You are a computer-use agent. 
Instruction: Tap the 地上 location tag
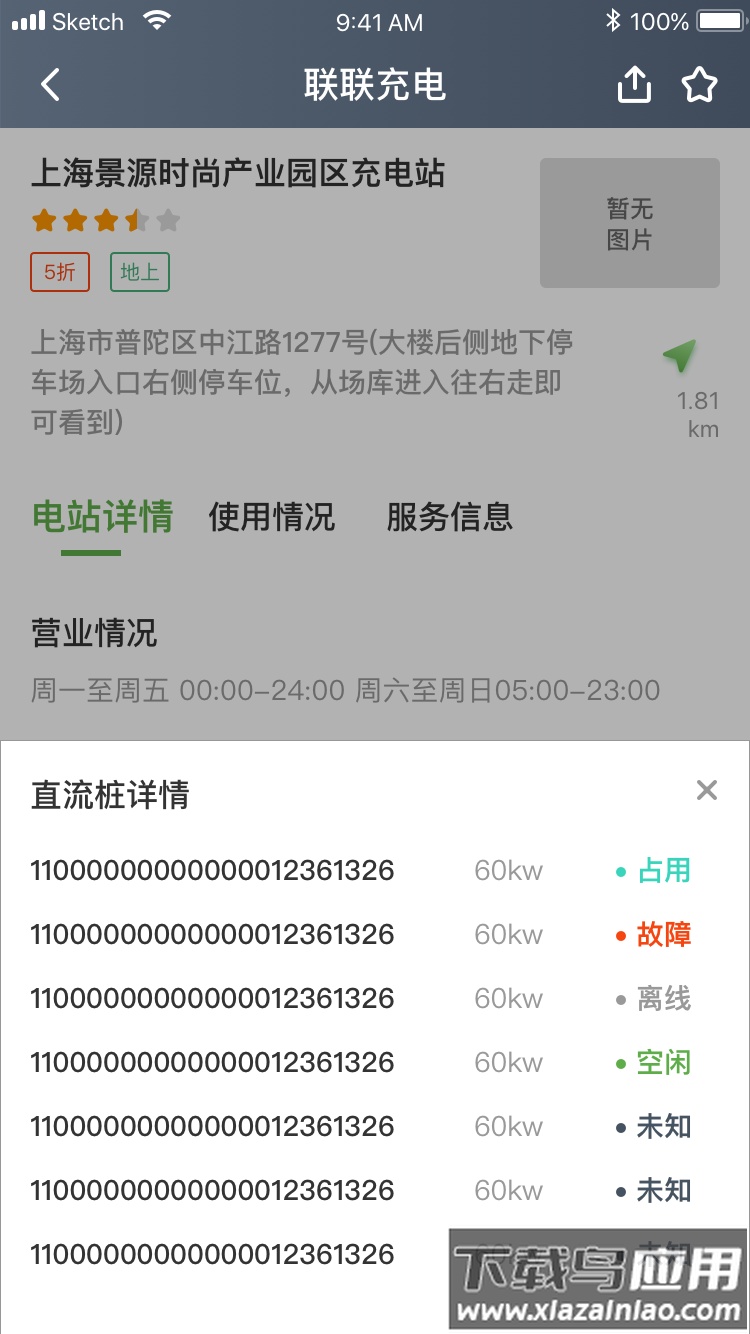click(139, 272)
